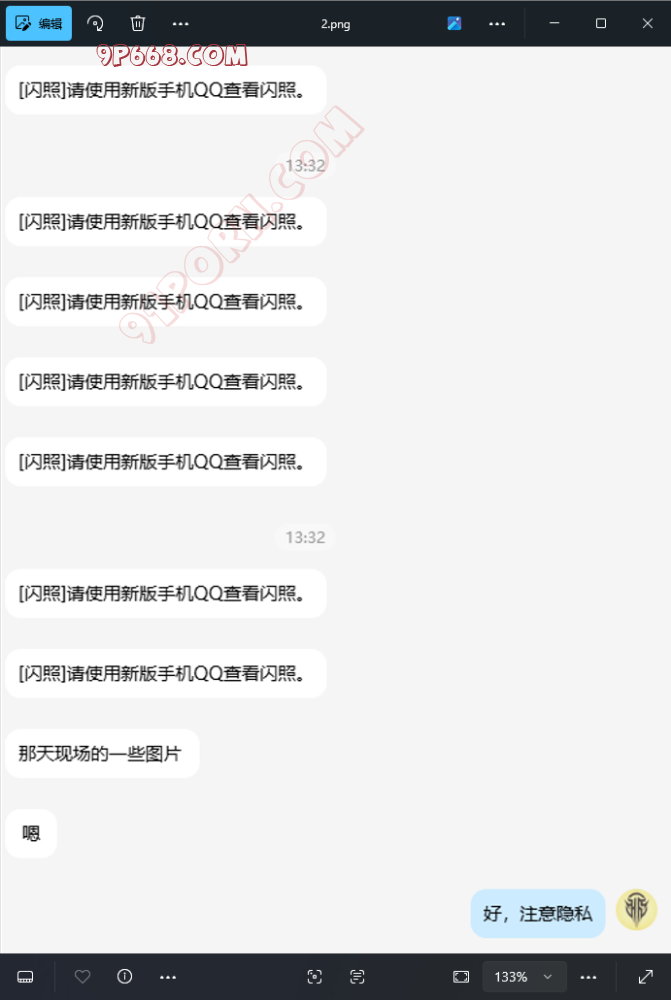
Task: Rotate the image
Action: tap(95, 23)
